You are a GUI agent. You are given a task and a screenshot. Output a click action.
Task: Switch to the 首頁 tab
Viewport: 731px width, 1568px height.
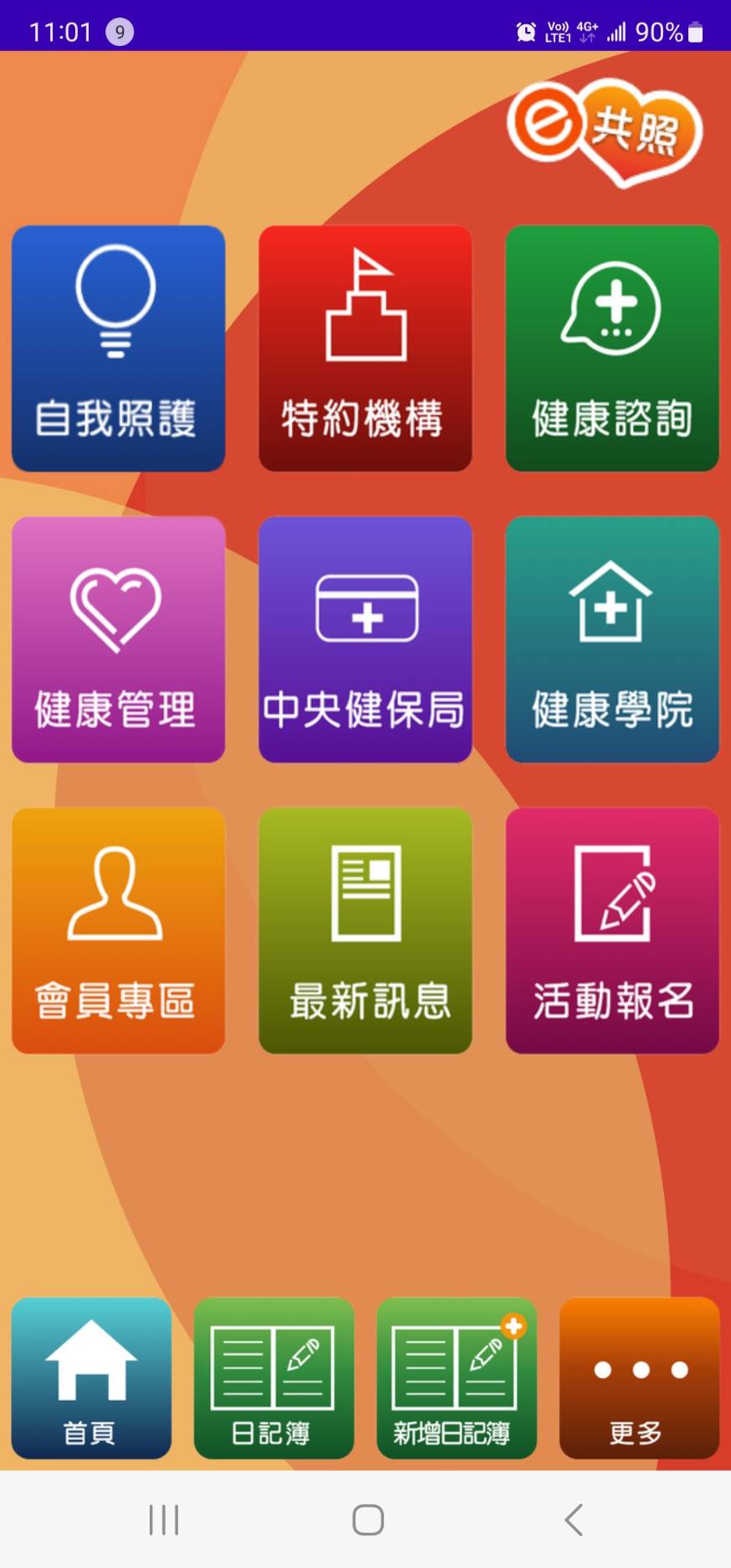91,1378
